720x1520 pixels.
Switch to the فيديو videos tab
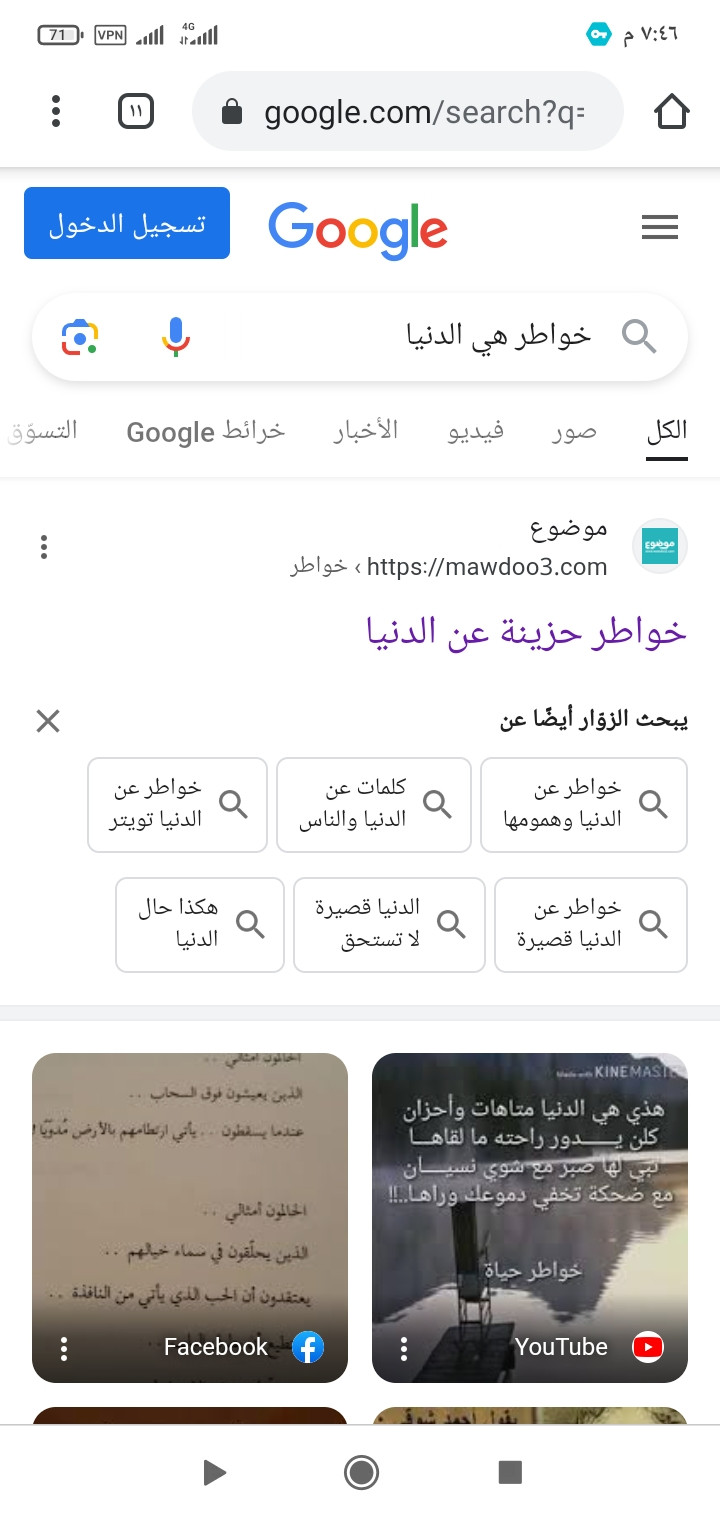click(x=475, y=431)
